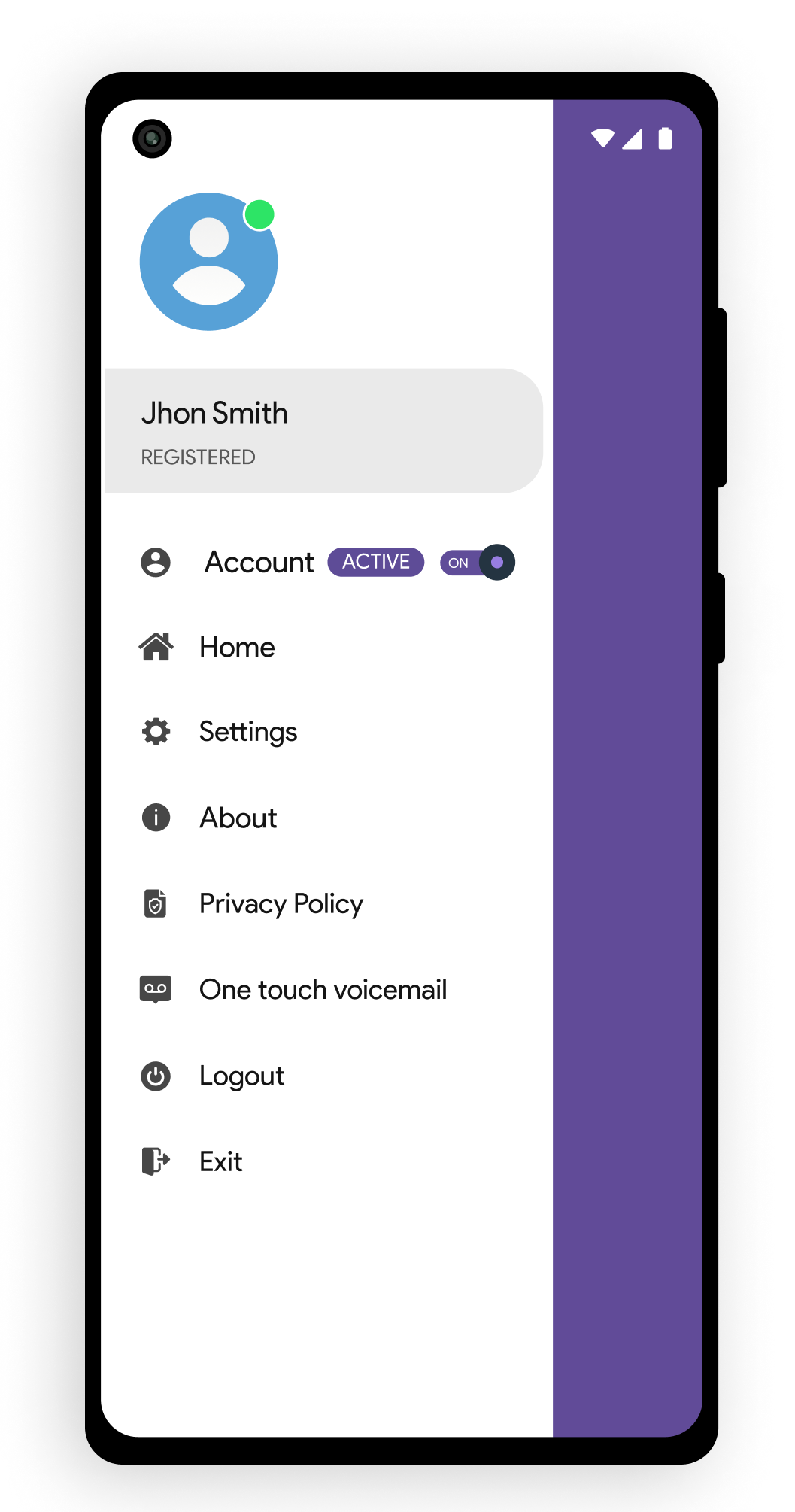Select Logout
Viewport: 795px width, 1512px height.
[241, 1076]
